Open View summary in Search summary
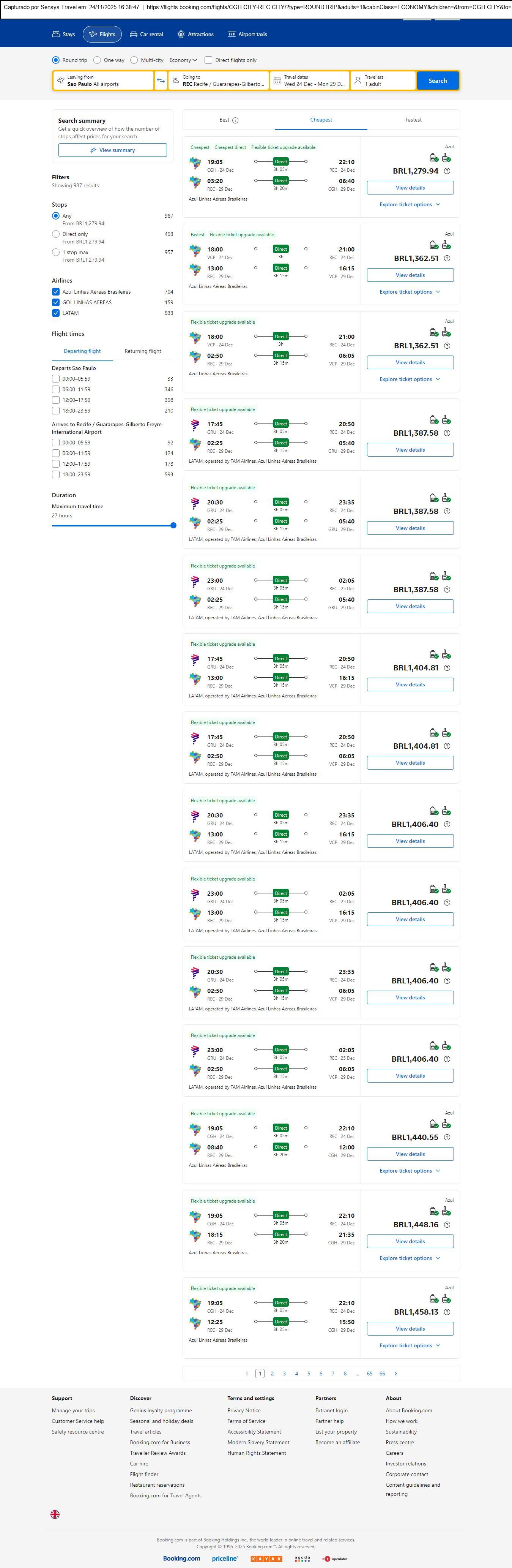Image resolution: width=512 pixels, height=1568 pixels. (112, 150)
